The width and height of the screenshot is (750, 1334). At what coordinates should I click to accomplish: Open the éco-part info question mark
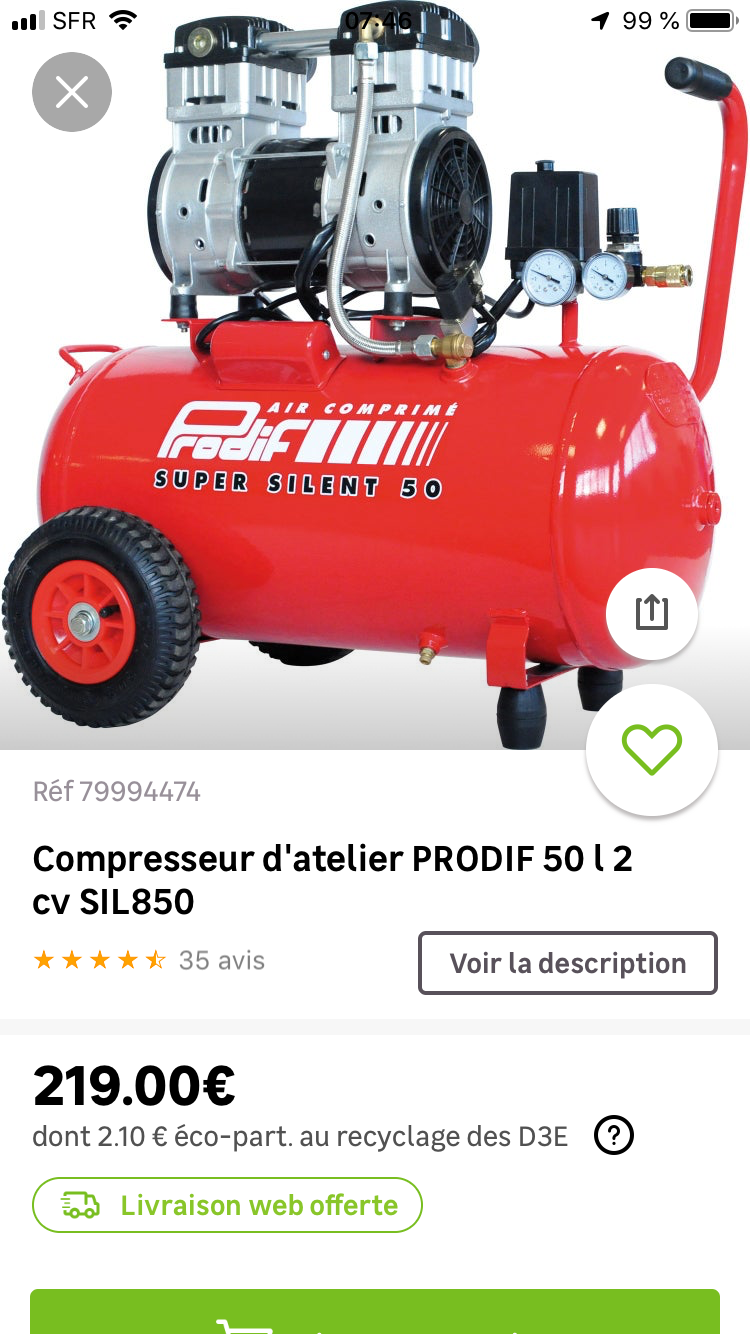pyautogui.click(x=613, y=1136)
